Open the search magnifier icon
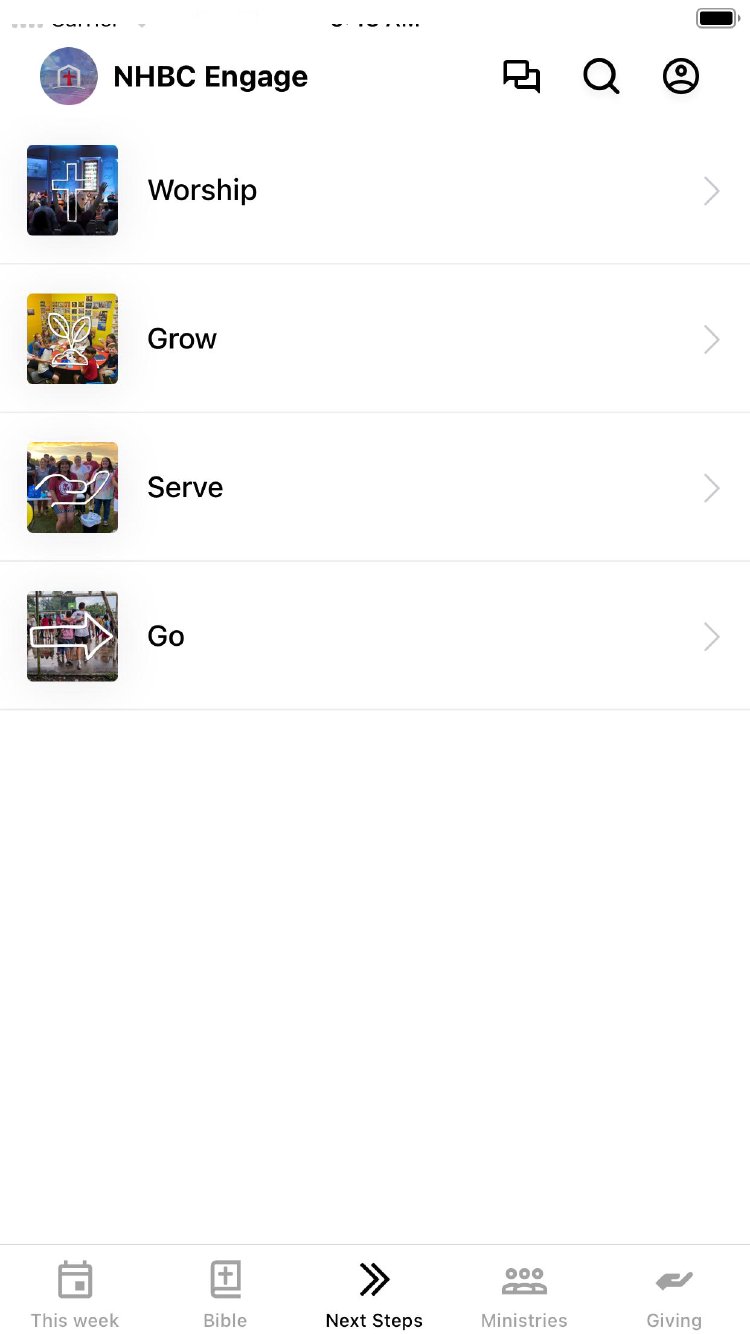 point(601,77)
